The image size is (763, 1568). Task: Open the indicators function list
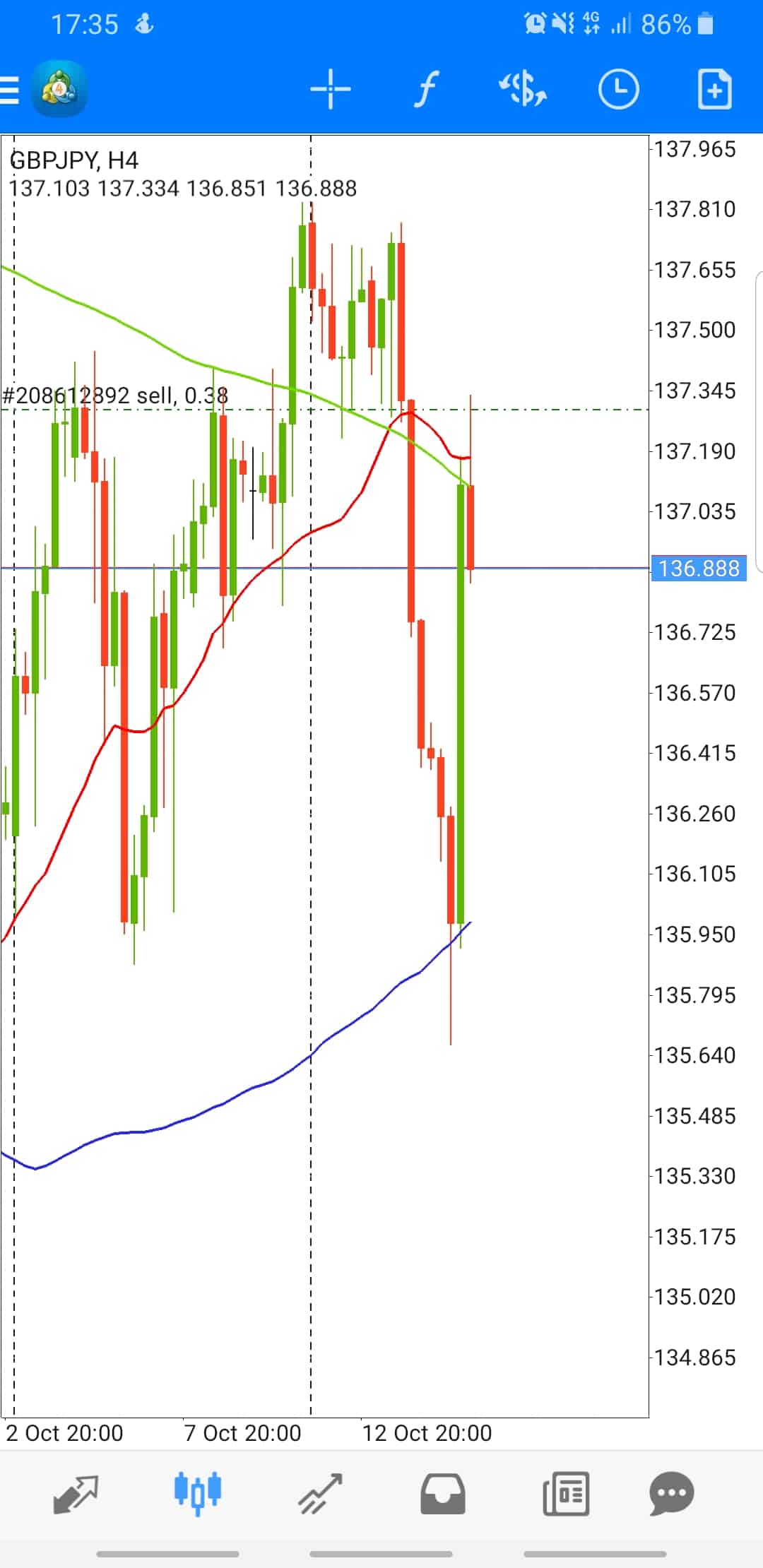pyautogui.click(x=426, y=90)
